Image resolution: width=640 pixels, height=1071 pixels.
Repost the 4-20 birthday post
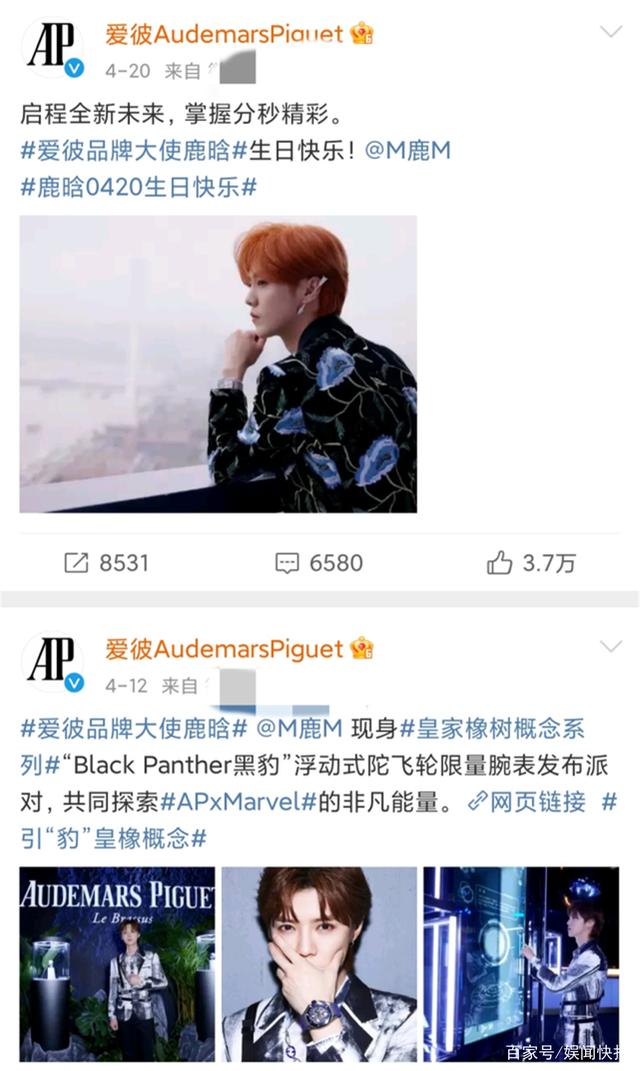106,563
